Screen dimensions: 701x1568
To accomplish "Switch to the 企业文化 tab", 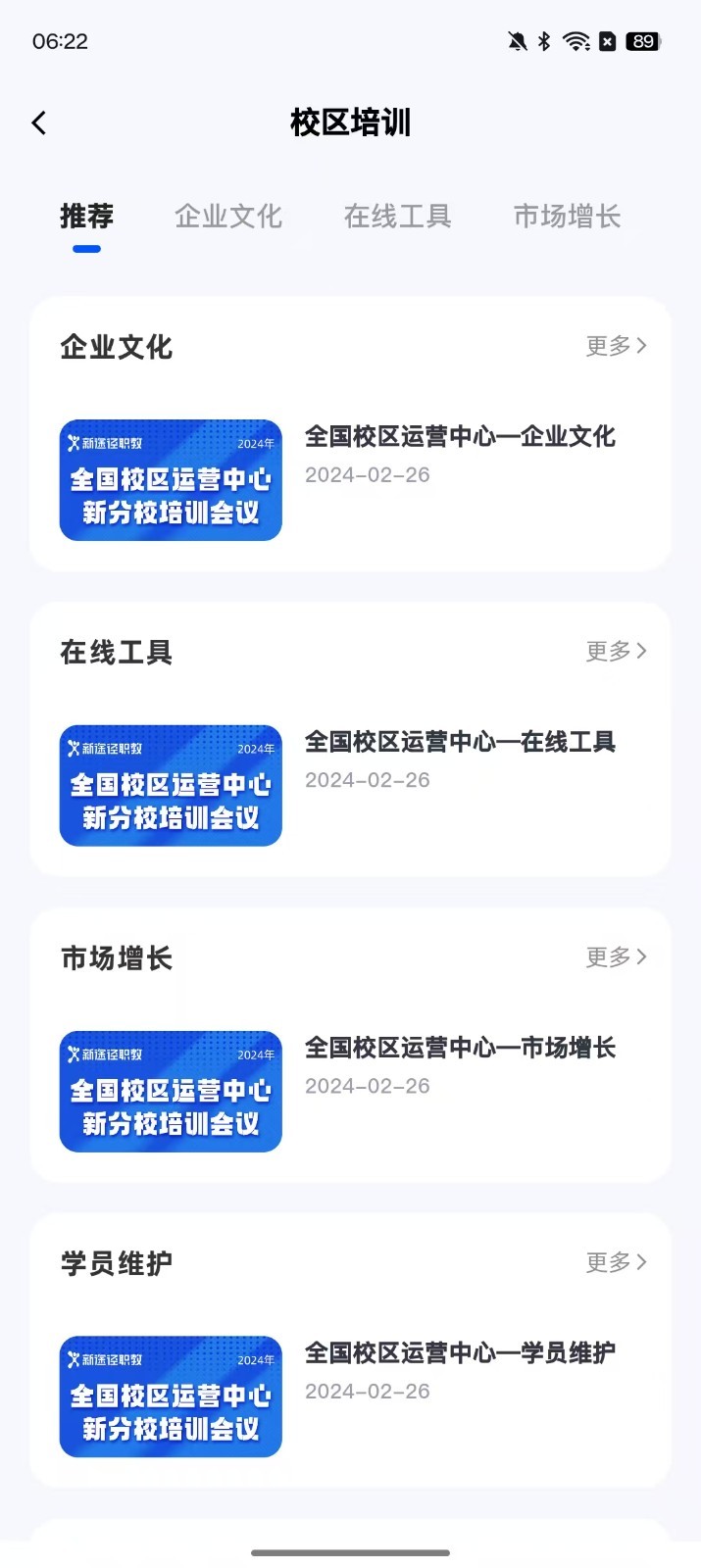I will coord(228,217).
